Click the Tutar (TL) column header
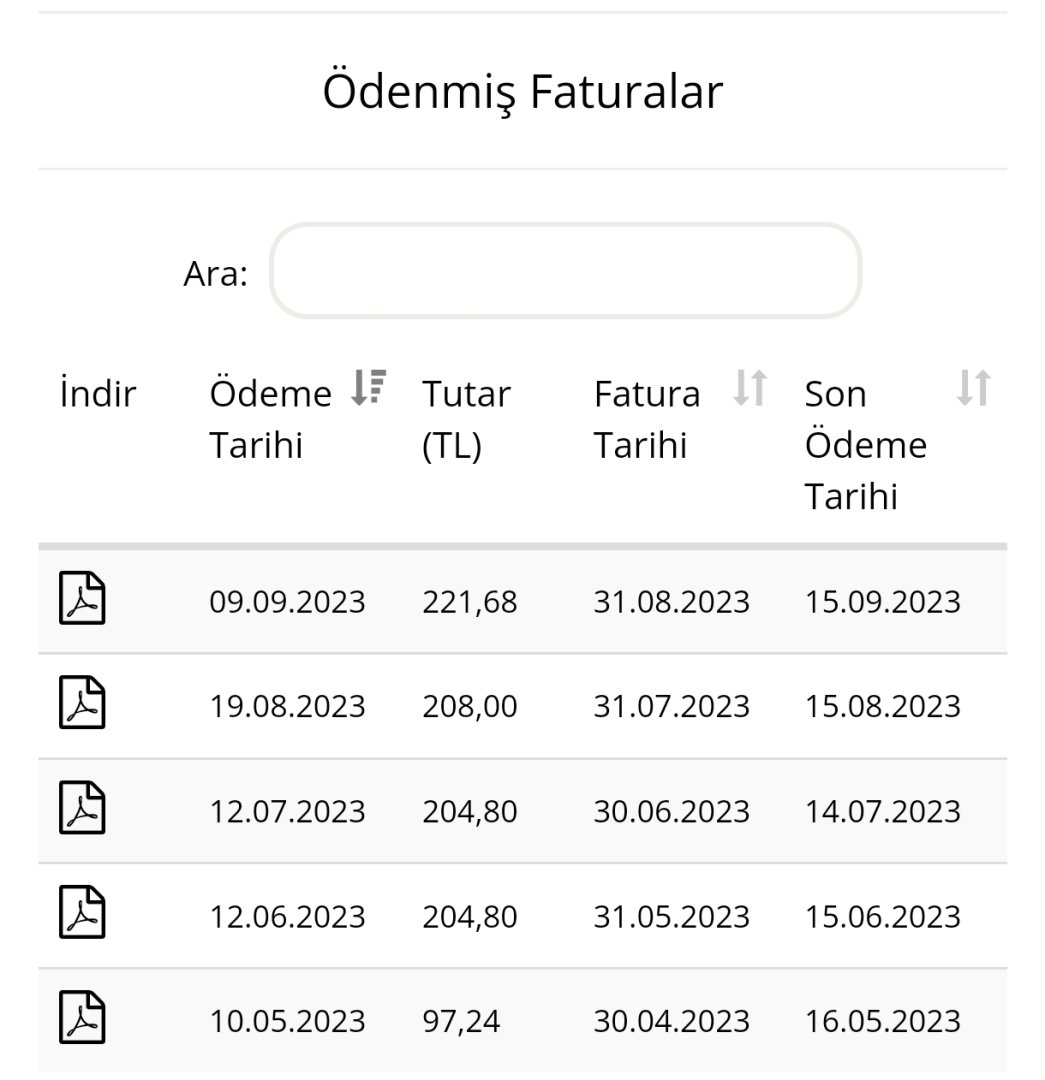Screen dimensions: 1045x1080 pyautogui.click(x=465, y=418)
